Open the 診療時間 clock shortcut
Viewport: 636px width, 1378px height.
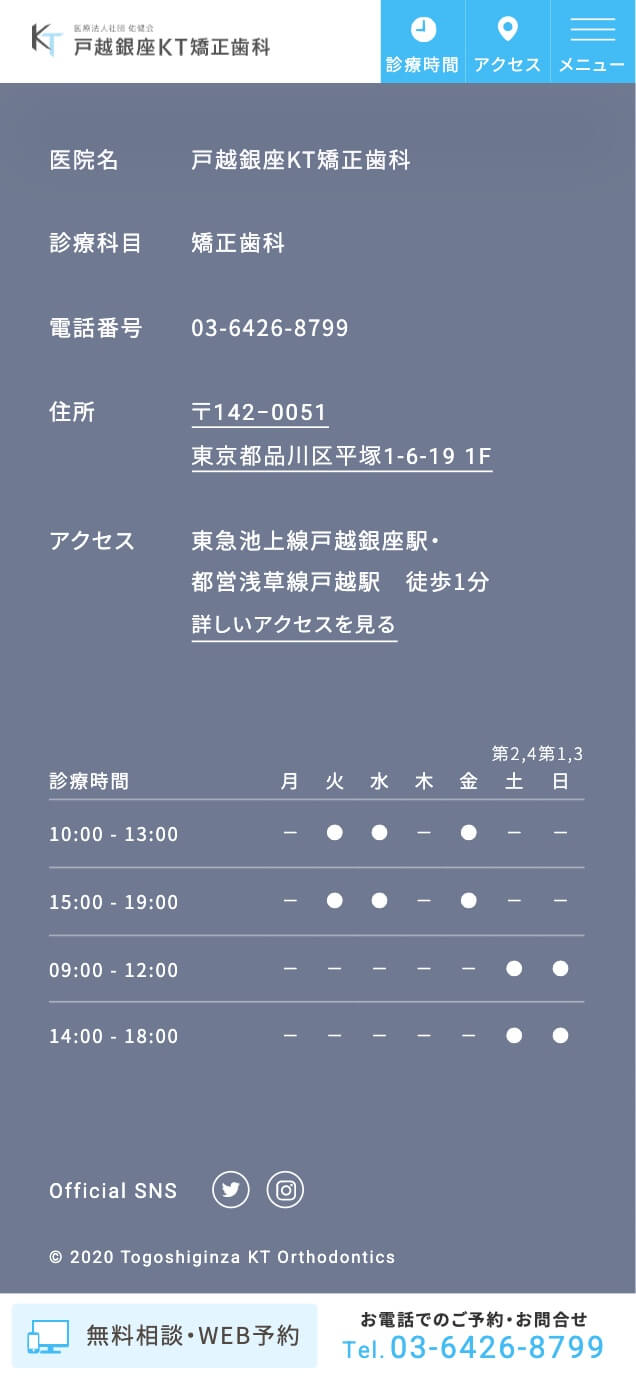click(423, 42)
